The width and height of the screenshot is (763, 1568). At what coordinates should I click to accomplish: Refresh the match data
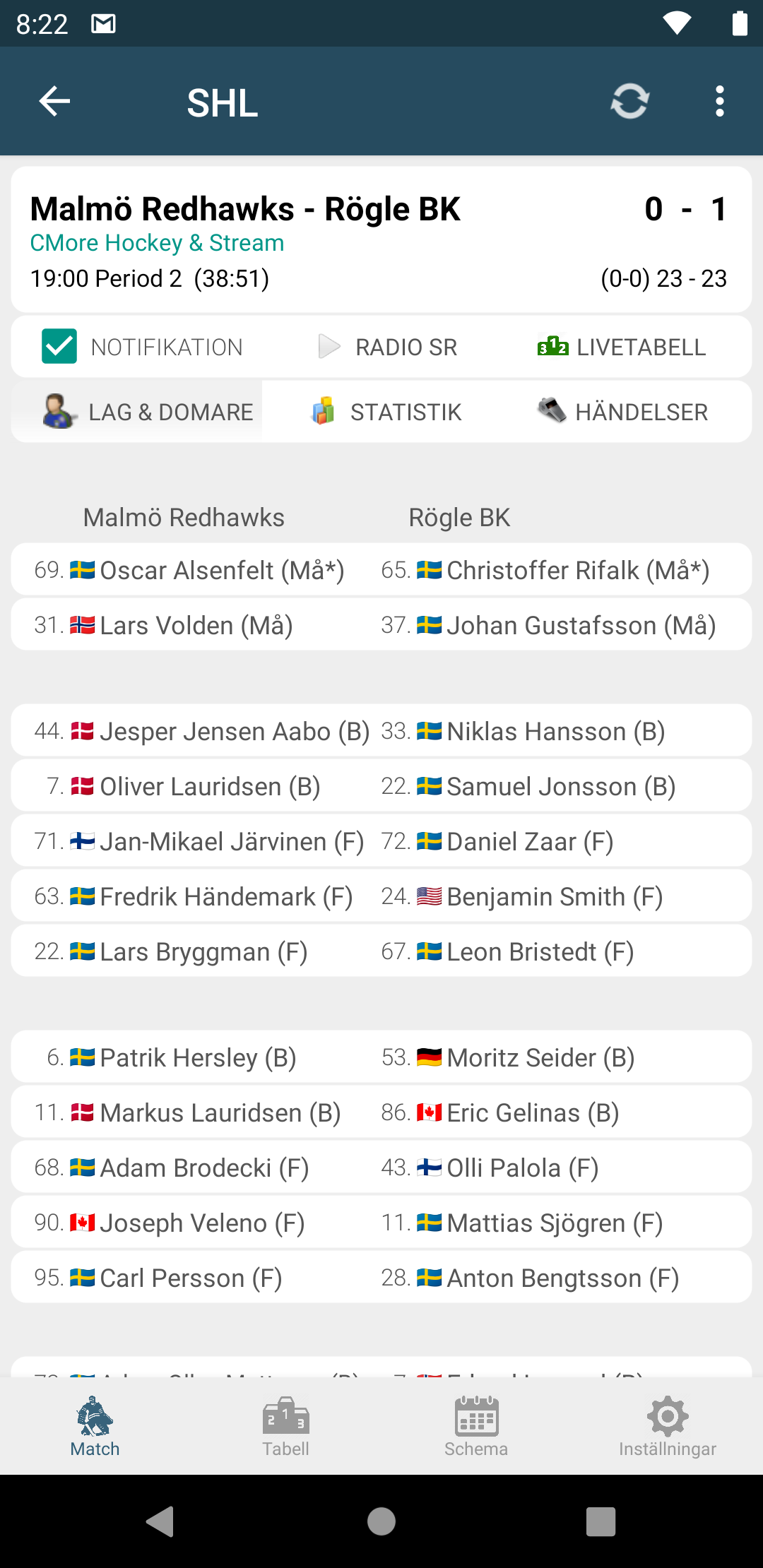pyautogui.click(x=629, y=102)
